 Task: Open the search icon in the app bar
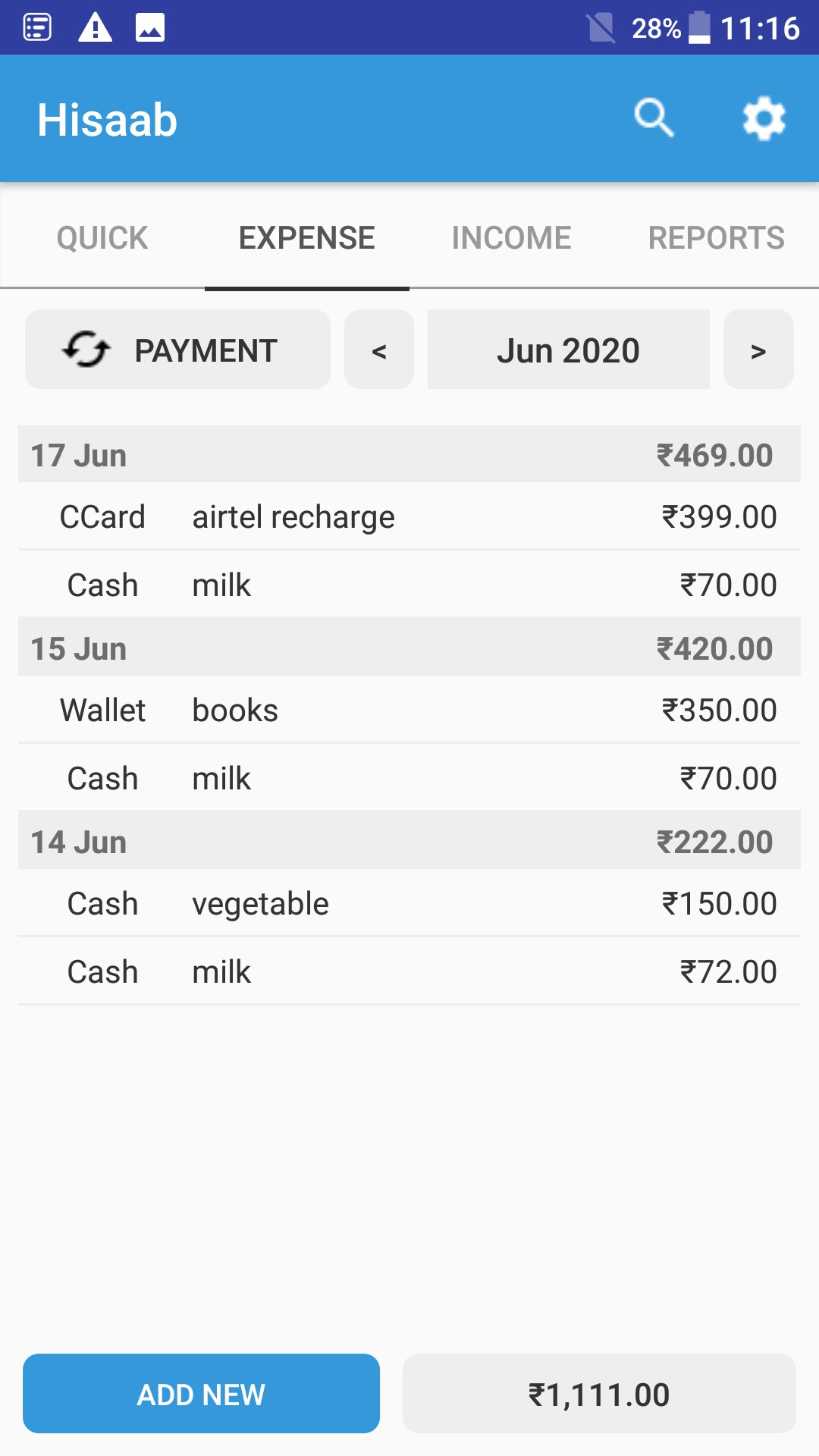pyautogui.click(x=654, y=118)
